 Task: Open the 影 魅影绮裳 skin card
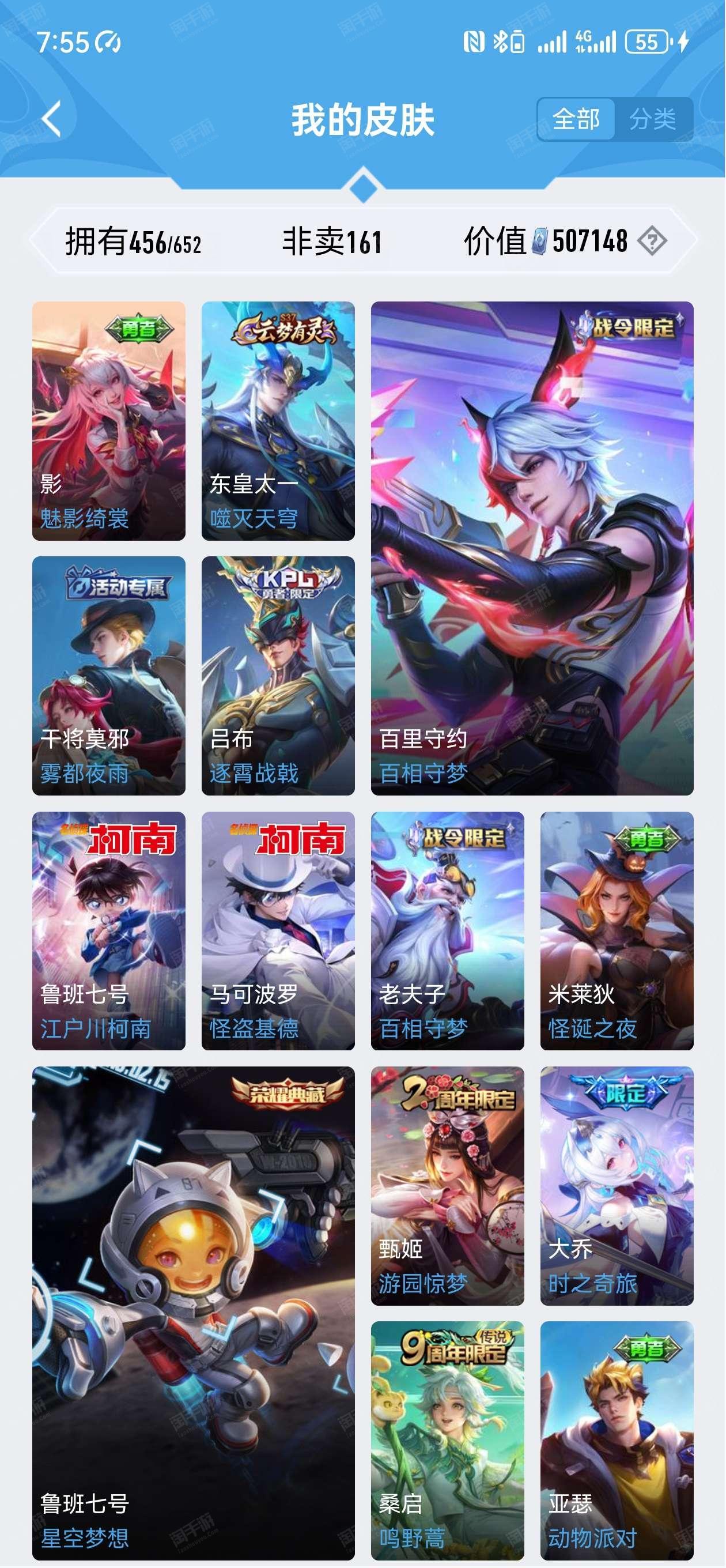(x=109, y=421)
